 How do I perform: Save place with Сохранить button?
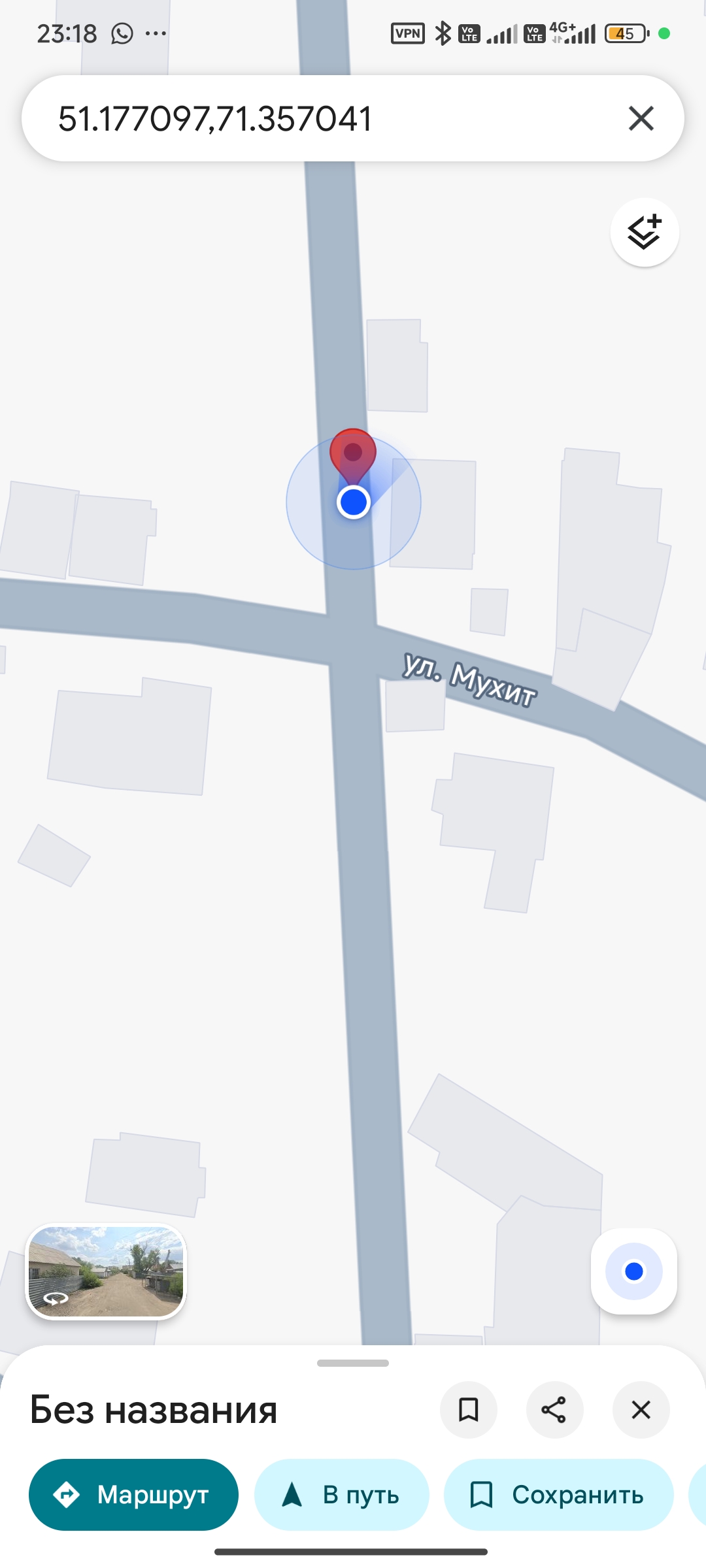(x=558, y=1495)
